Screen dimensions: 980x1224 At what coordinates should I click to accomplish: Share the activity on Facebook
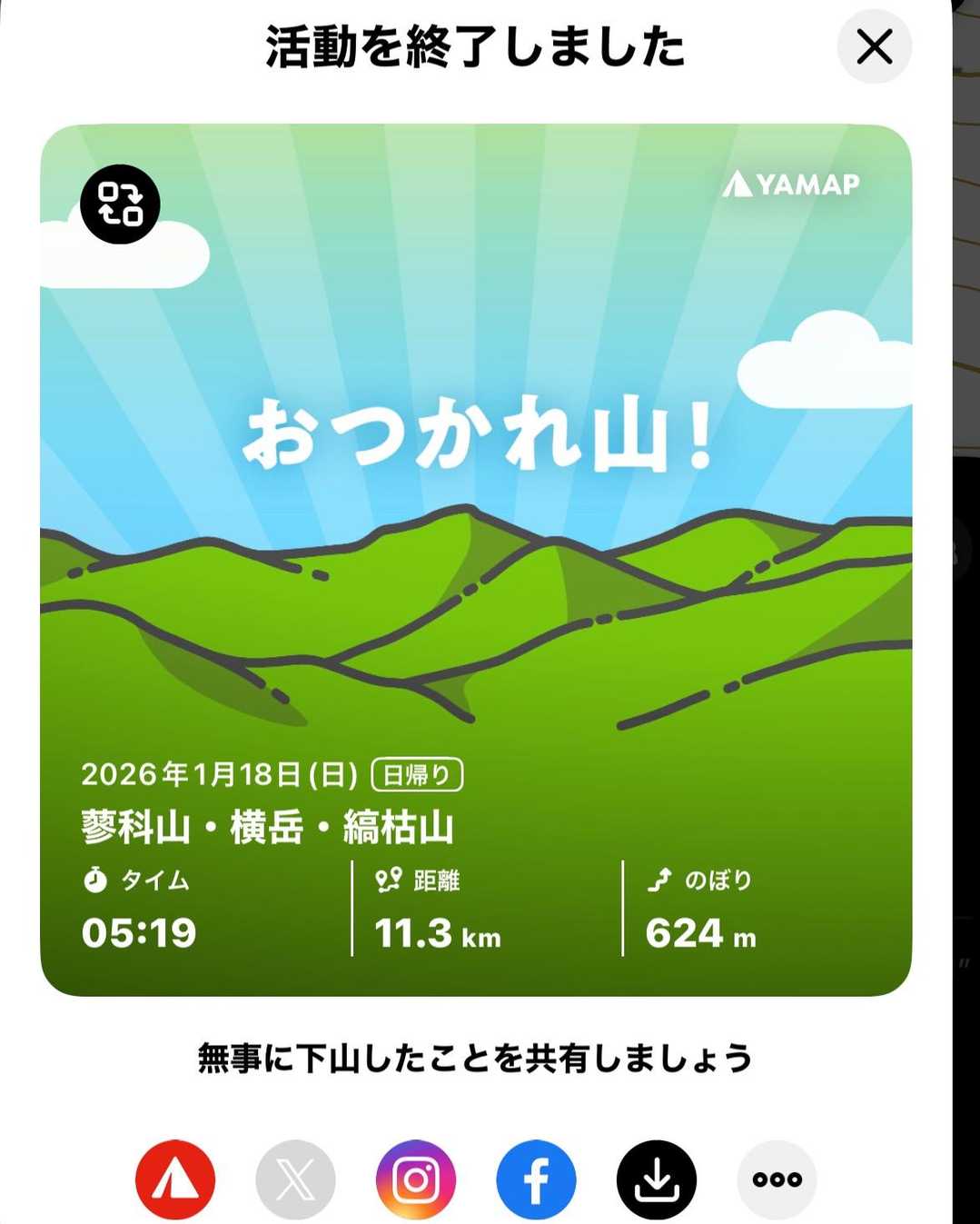tap(536, 1179)
